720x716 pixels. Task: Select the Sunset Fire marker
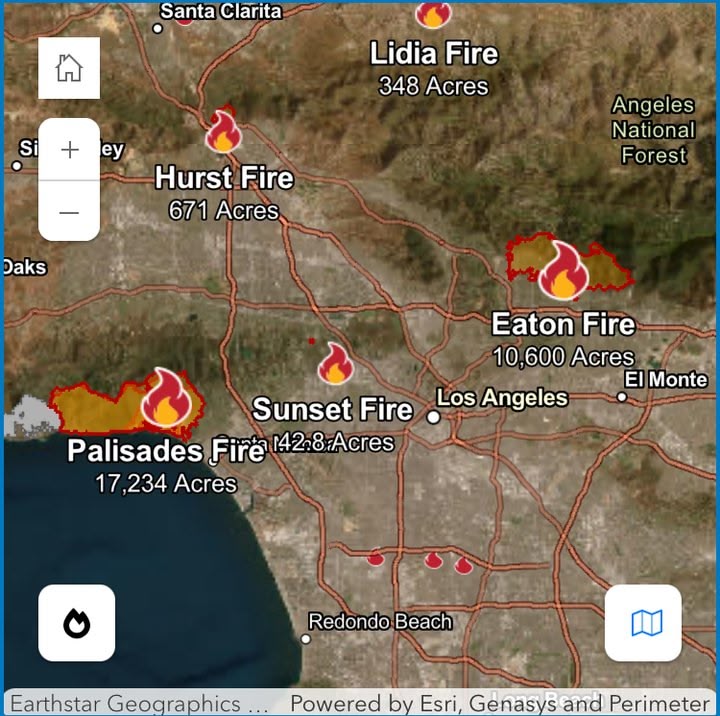(335, 364)
